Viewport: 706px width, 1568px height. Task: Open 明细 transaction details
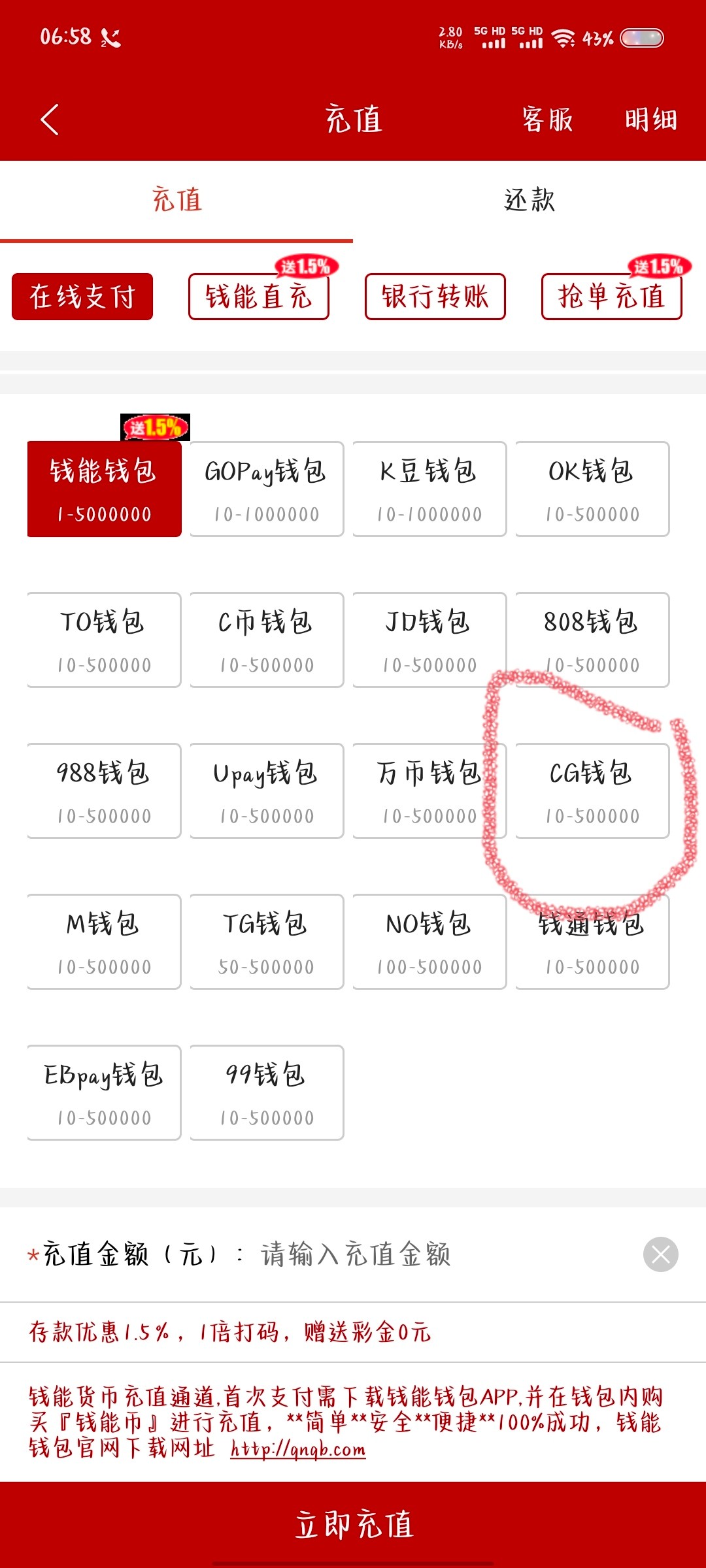(650, 120)
